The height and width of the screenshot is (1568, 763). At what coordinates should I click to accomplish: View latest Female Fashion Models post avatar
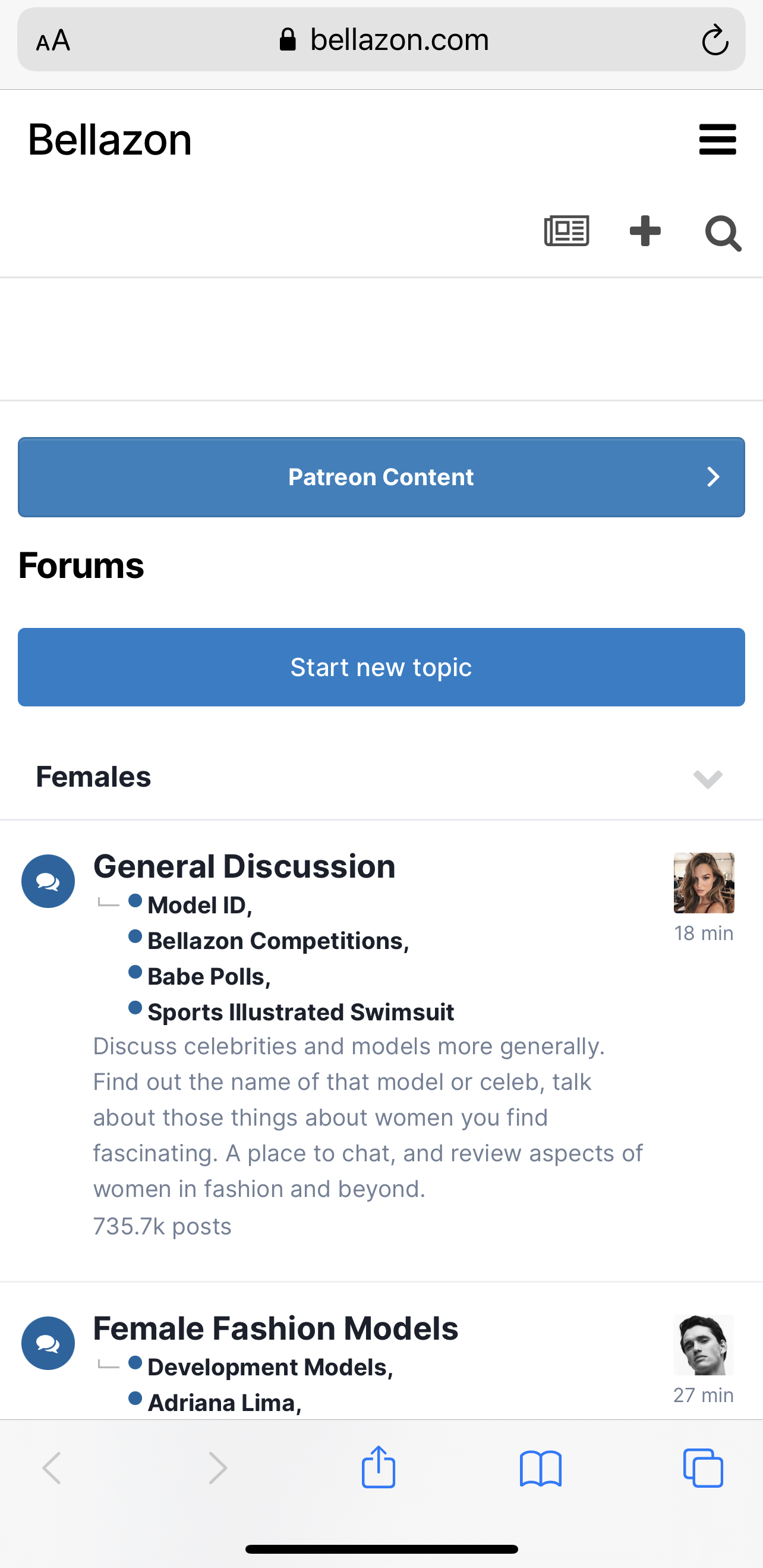pyautogui.click(x=704, y=1345)
